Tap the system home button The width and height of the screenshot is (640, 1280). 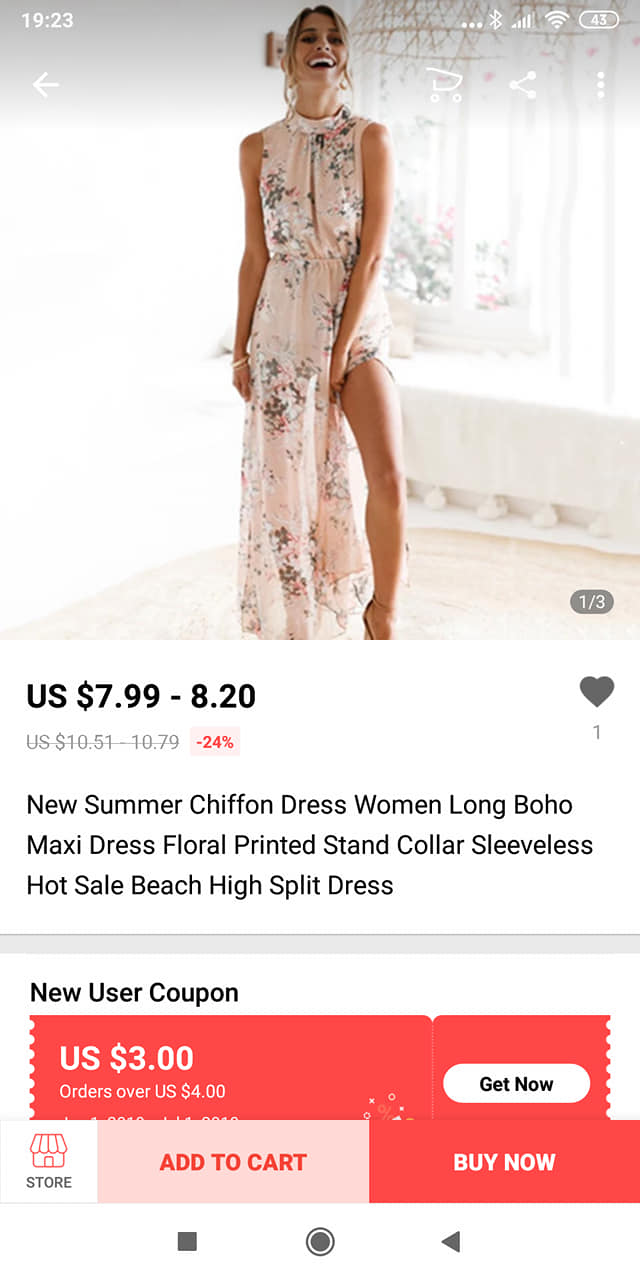coord(320,1242)
